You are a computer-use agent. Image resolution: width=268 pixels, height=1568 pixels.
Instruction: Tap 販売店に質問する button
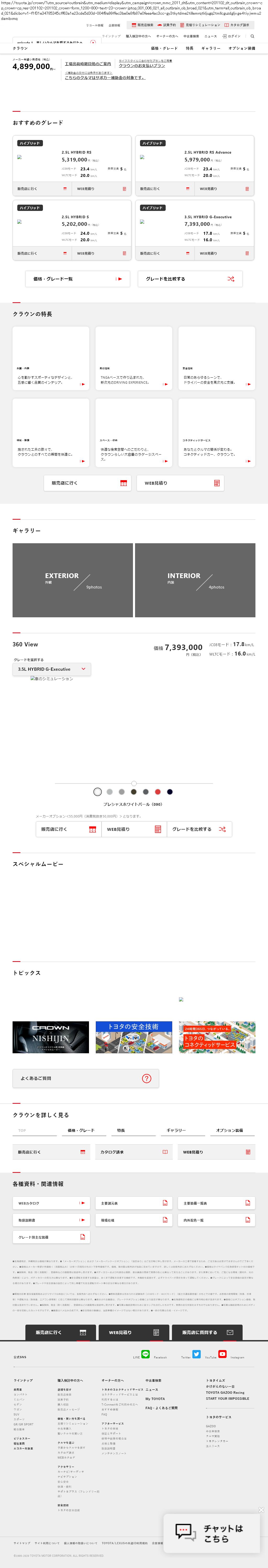(x=207, y=1332)
